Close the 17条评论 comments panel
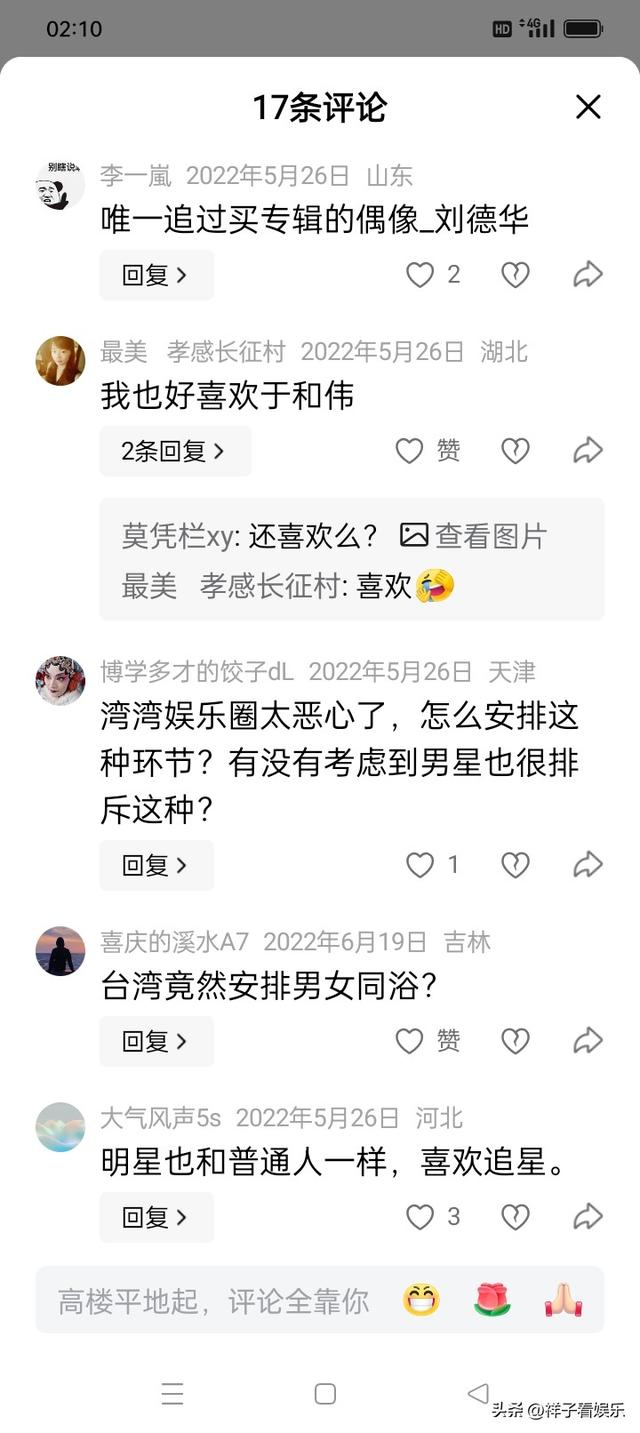 [x=588, y=107]
